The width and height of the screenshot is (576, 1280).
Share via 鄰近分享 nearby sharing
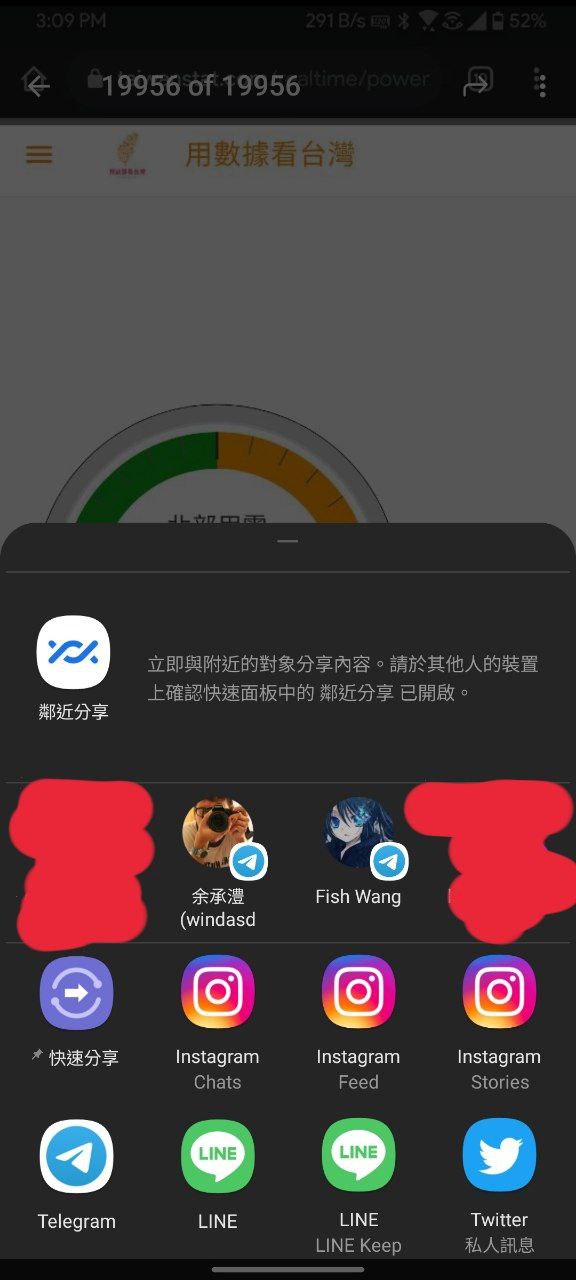click(74, 668)
